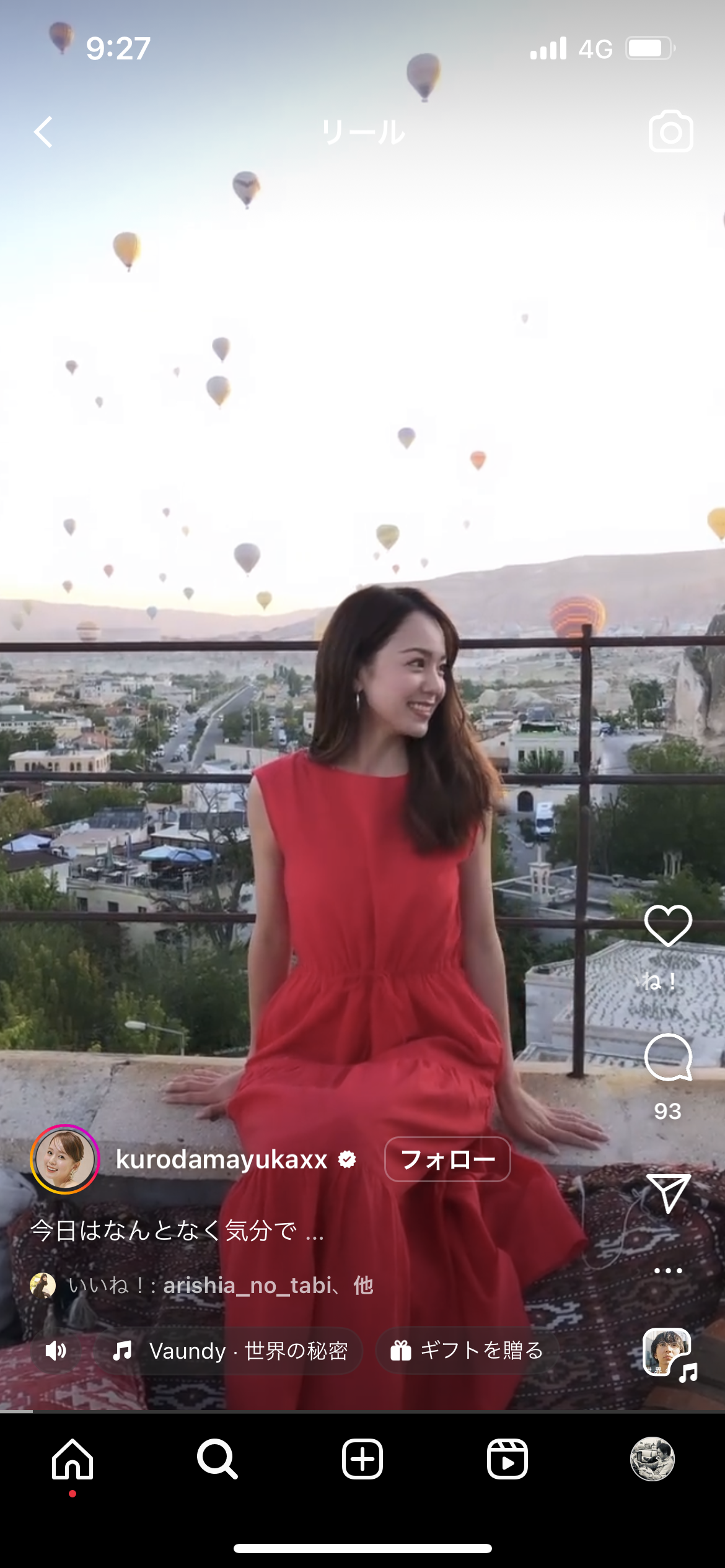
Task: Toggle the sound with the speaker icon
Action: pyautogui.click(x=56, y=1351)
